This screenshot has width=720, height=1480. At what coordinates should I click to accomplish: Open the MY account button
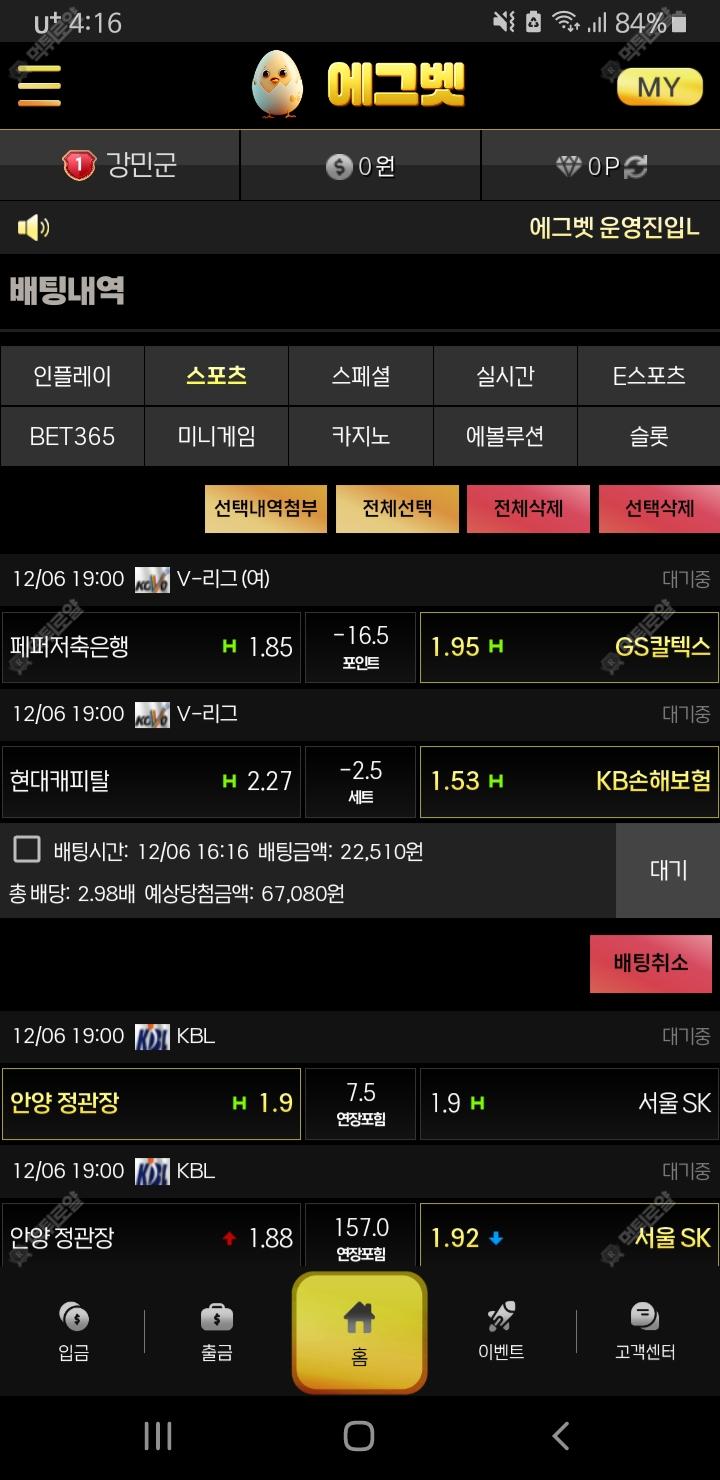point(658,87)
